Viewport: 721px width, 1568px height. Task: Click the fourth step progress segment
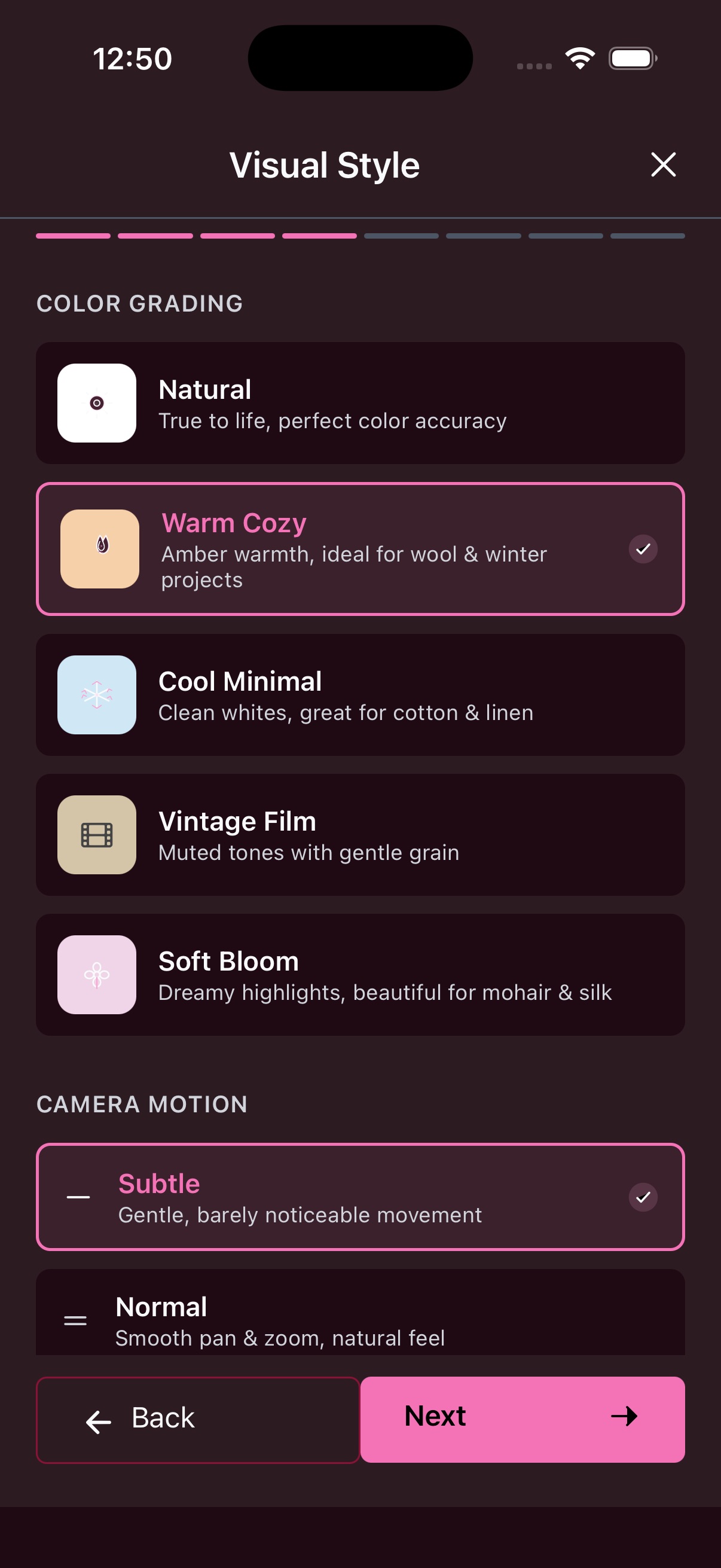pyautogui.click(x=319, y=236)
